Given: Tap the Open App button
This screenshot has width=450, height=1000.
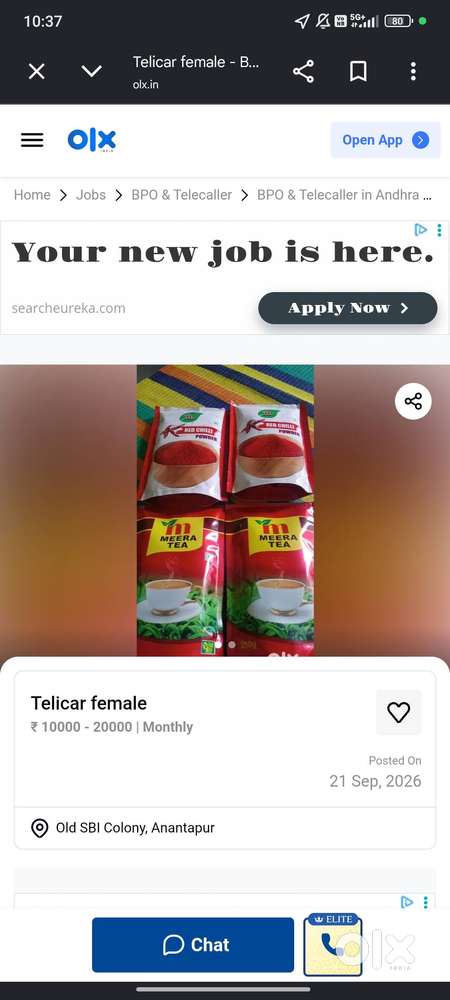Looking at the screenshot, I should click(x=386, y=140).
